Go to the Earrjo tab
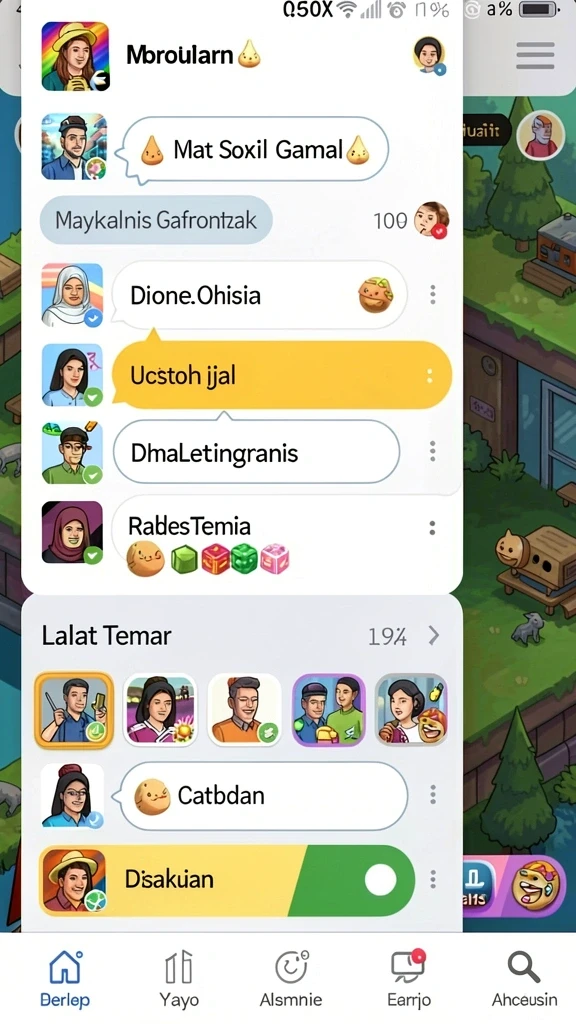This screenshot has height=1024, width=576. [x=408, y=978]
